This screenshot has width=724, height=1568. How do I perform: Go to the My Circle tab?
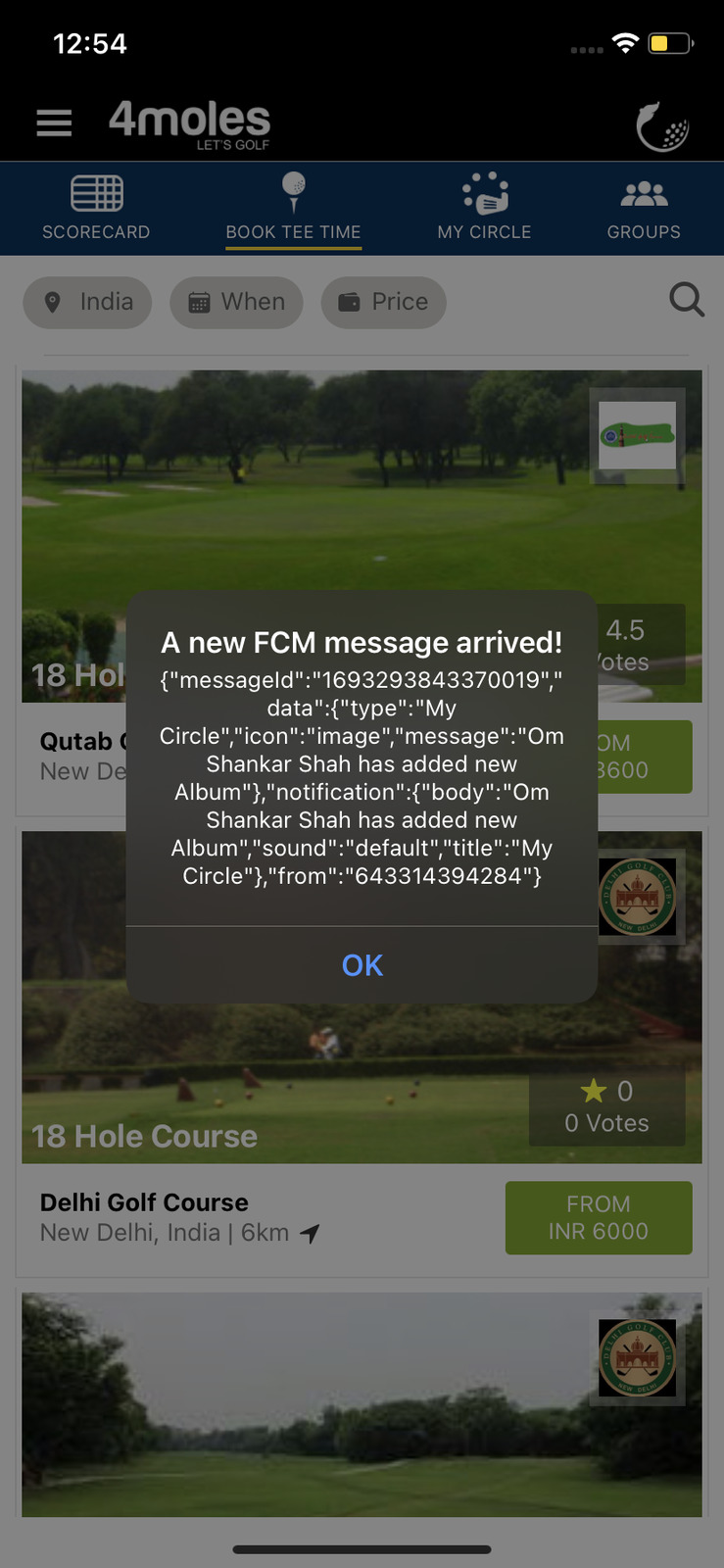coord(484,208)
